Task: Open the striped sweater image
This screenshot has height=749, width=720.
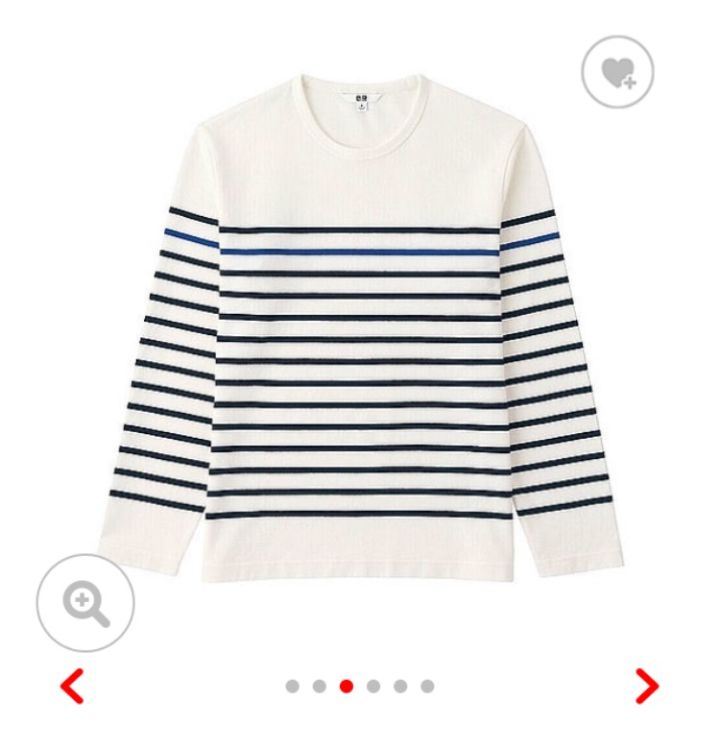Action: (360, 340)
